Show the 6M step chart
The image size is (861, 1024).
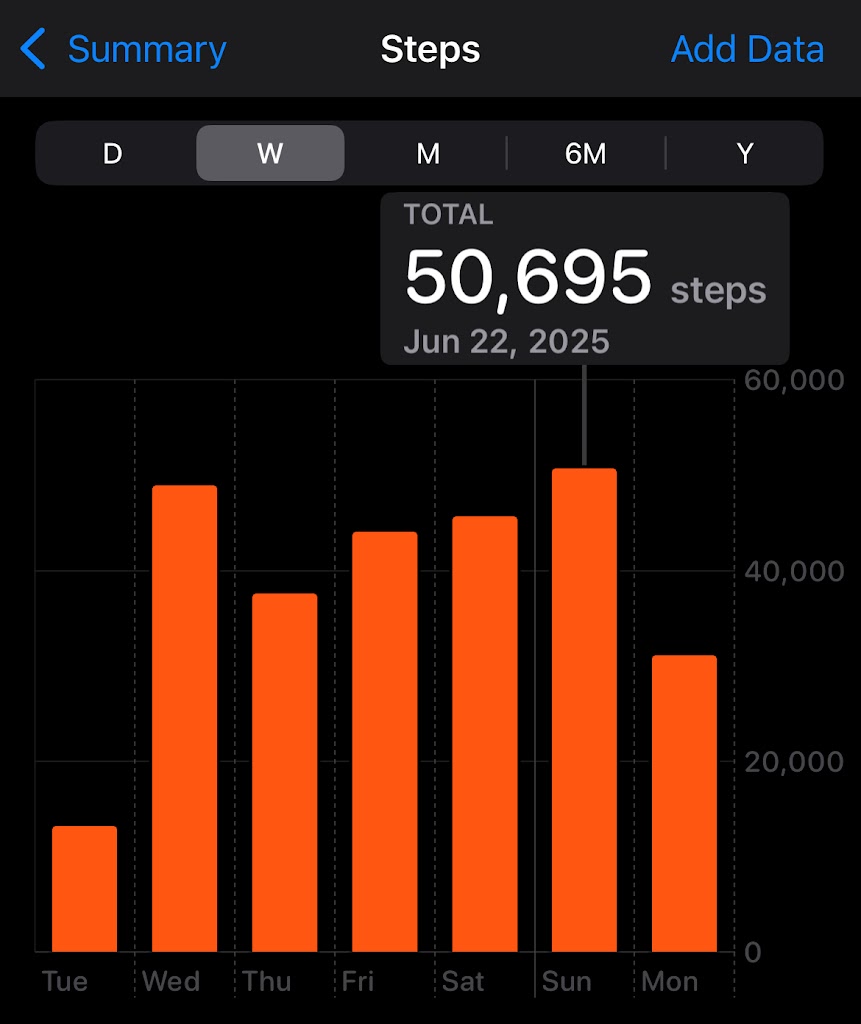[586, 153]
